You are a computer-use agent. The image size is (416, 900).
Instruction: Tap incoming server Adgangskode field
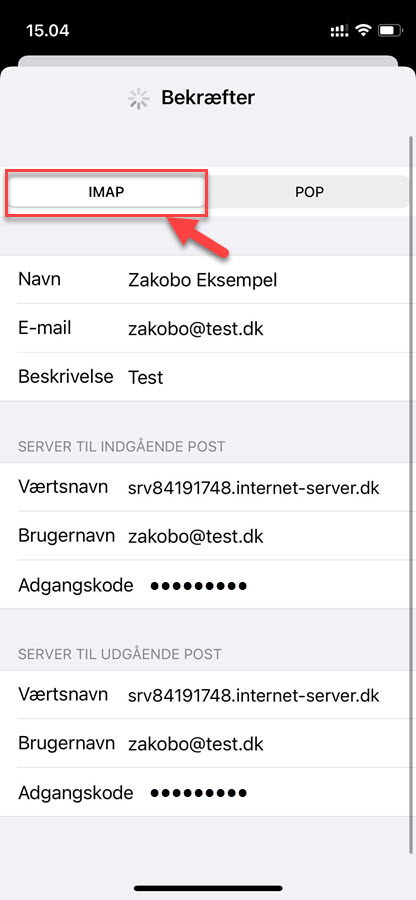click(x=208, y=585)
